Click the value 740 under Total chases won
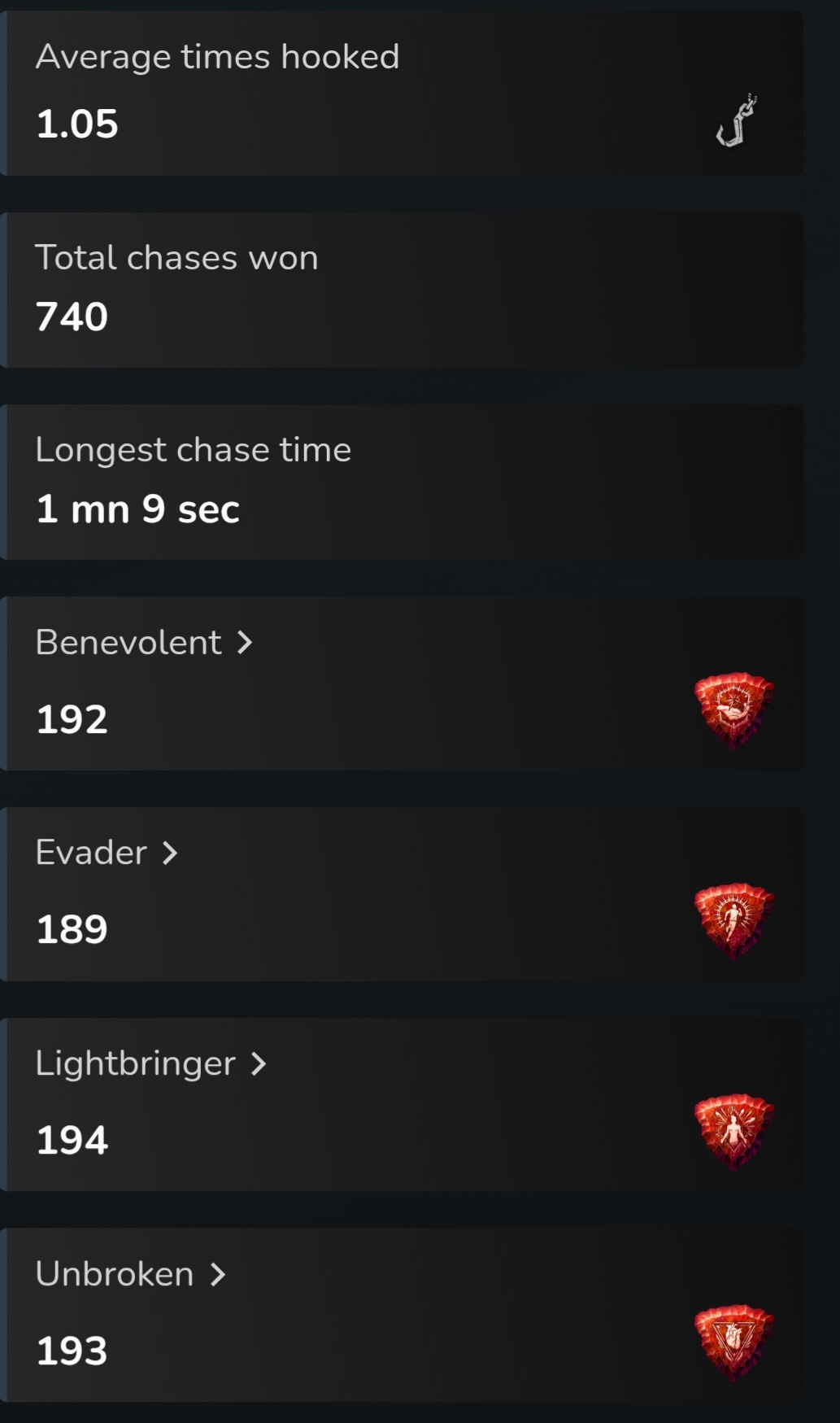This screenshot has height=1423, width=840. 71,317
